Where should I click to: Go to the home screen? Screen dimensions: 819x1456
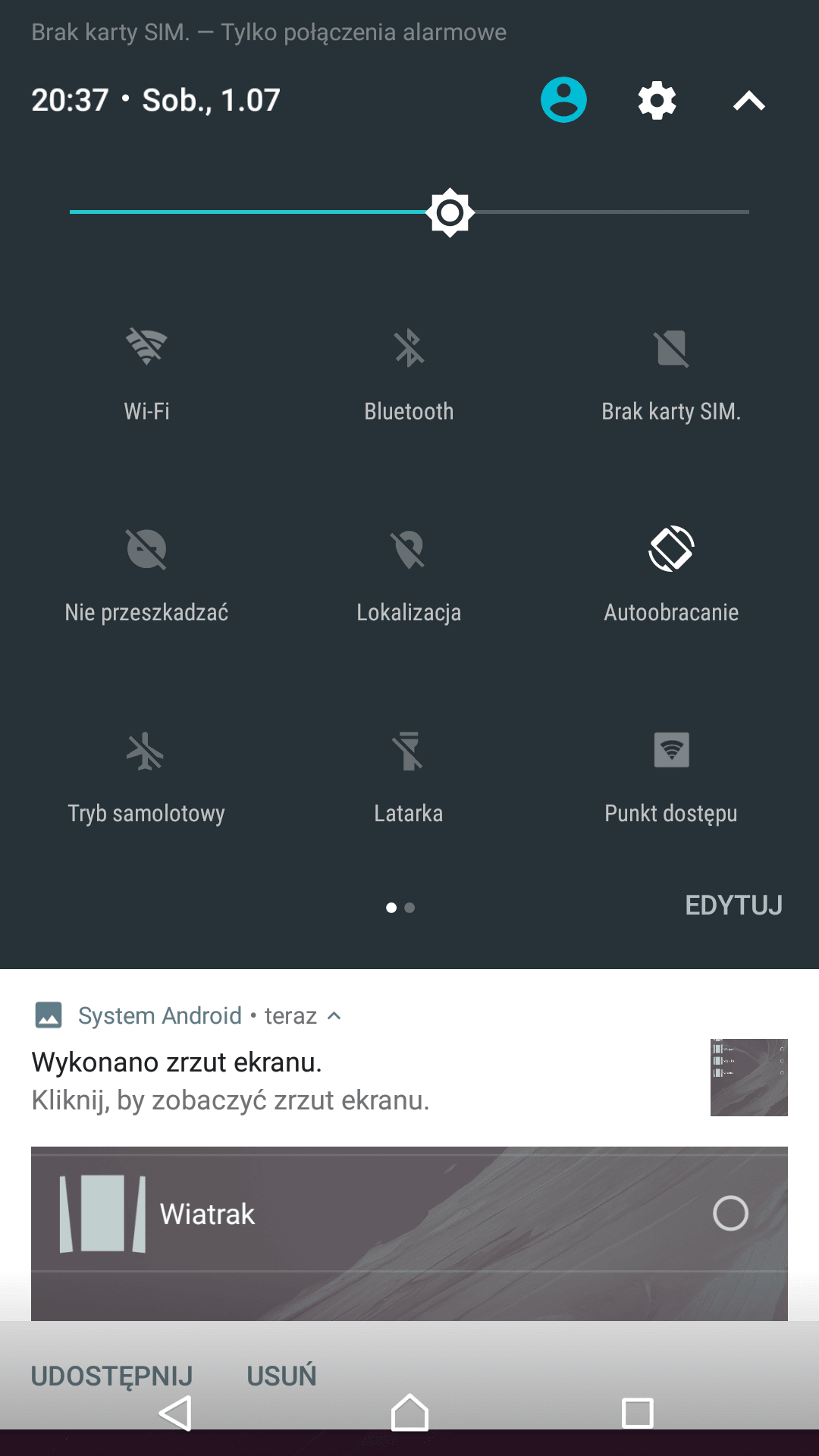coord(409,1413)
